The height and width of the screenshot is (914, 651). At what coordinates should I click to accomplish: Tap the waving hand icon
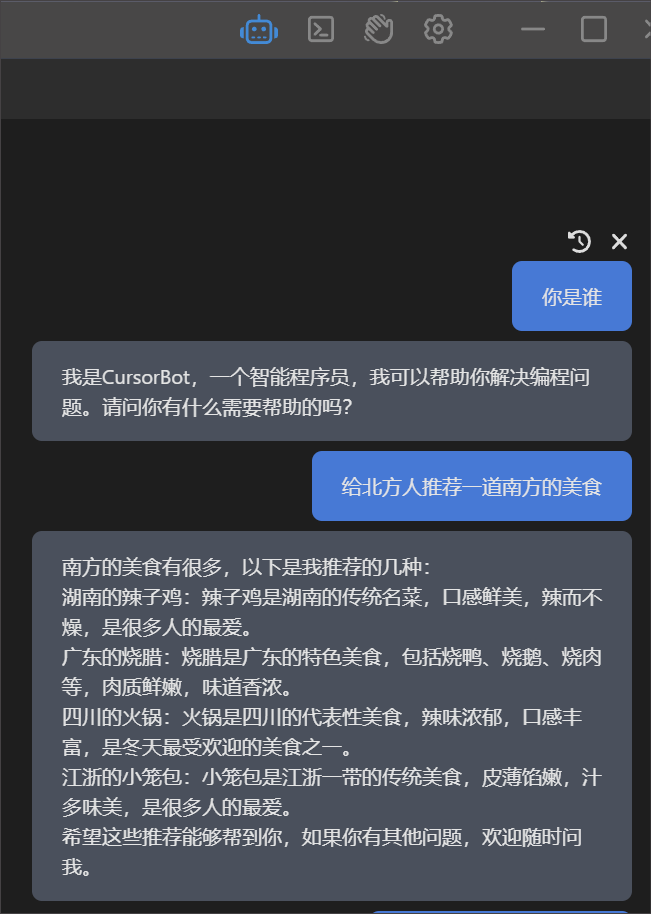pyautogui.click(x=378, y=29)
